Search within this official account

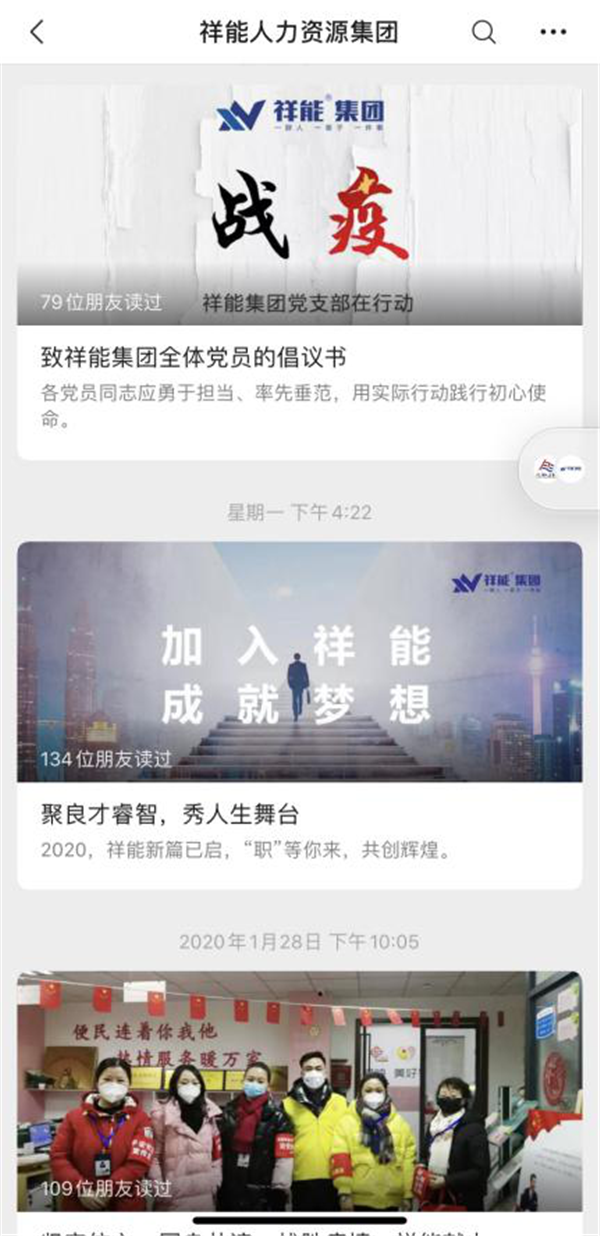click(x=484, y=32)
